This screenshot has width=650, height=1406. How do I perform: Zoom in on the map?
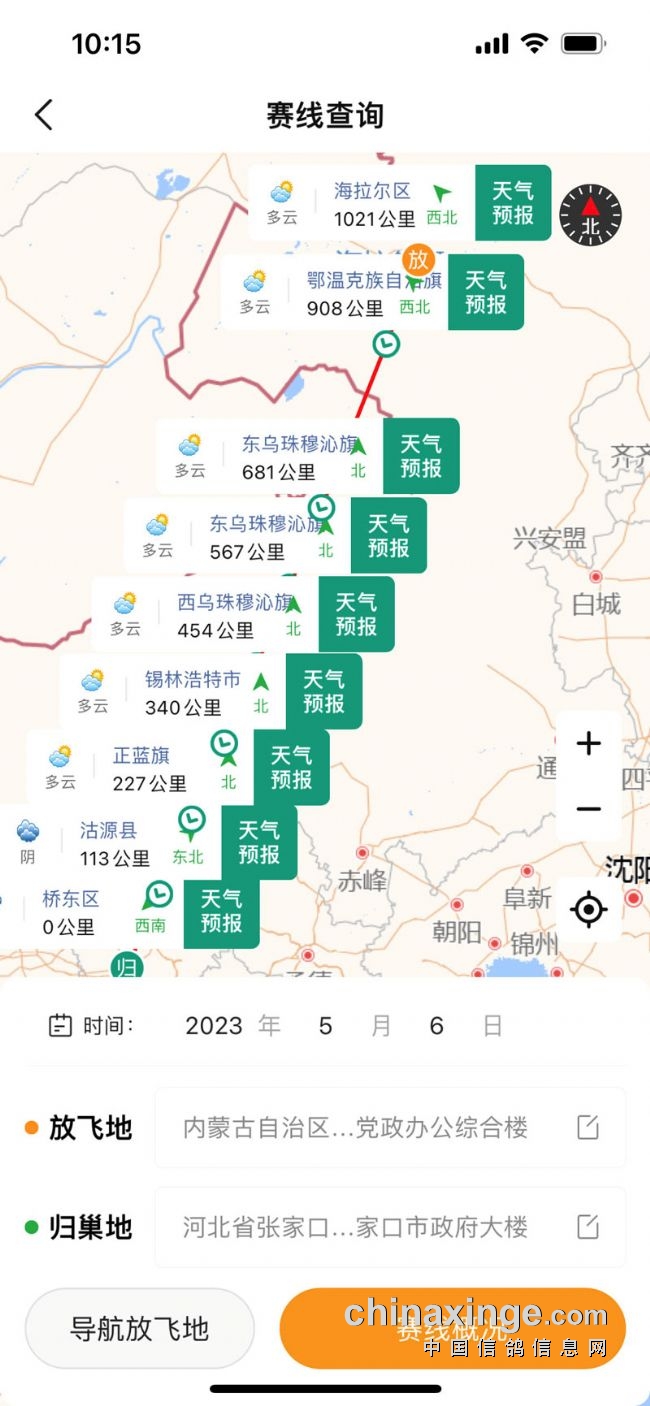[589, 744]
